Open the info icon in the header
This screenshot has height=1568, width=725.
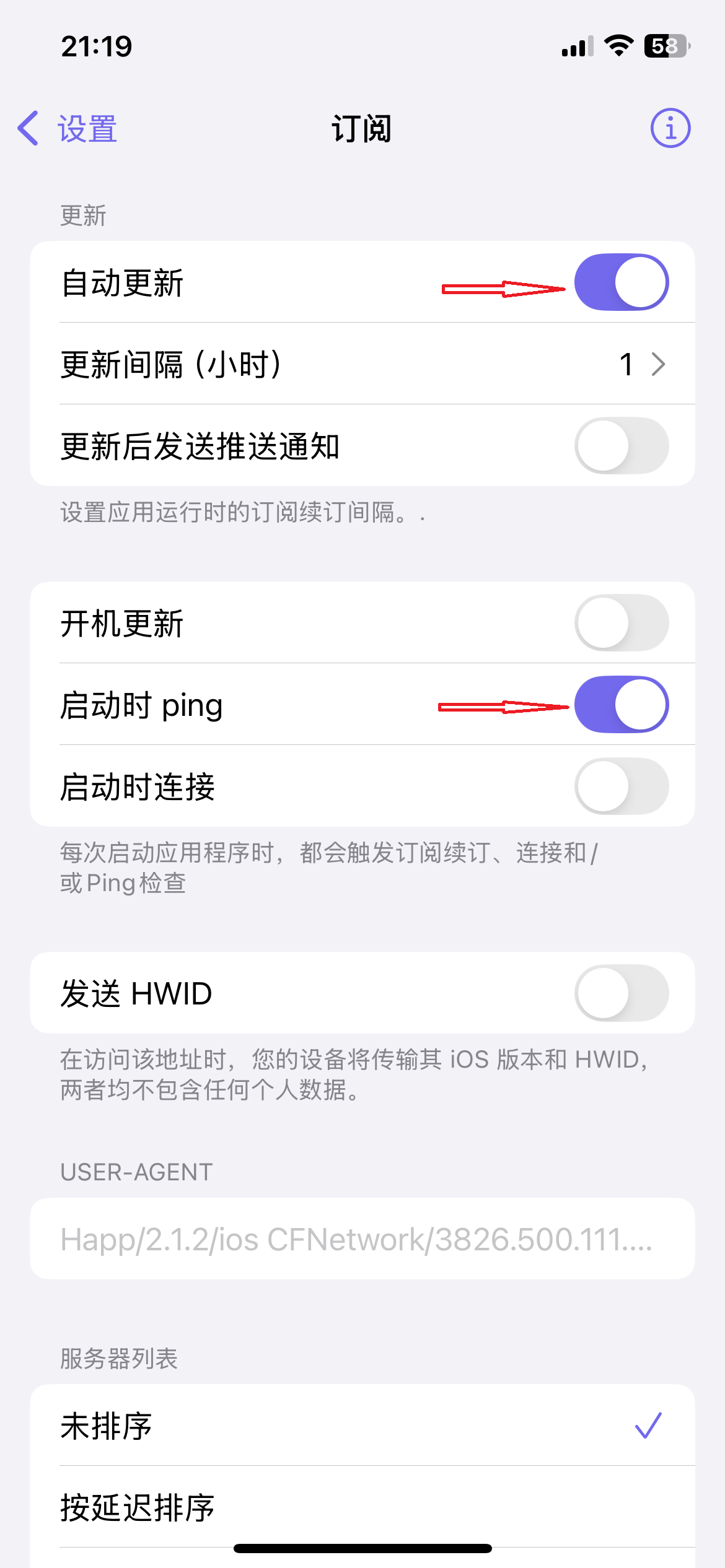(x=670, y=129)
